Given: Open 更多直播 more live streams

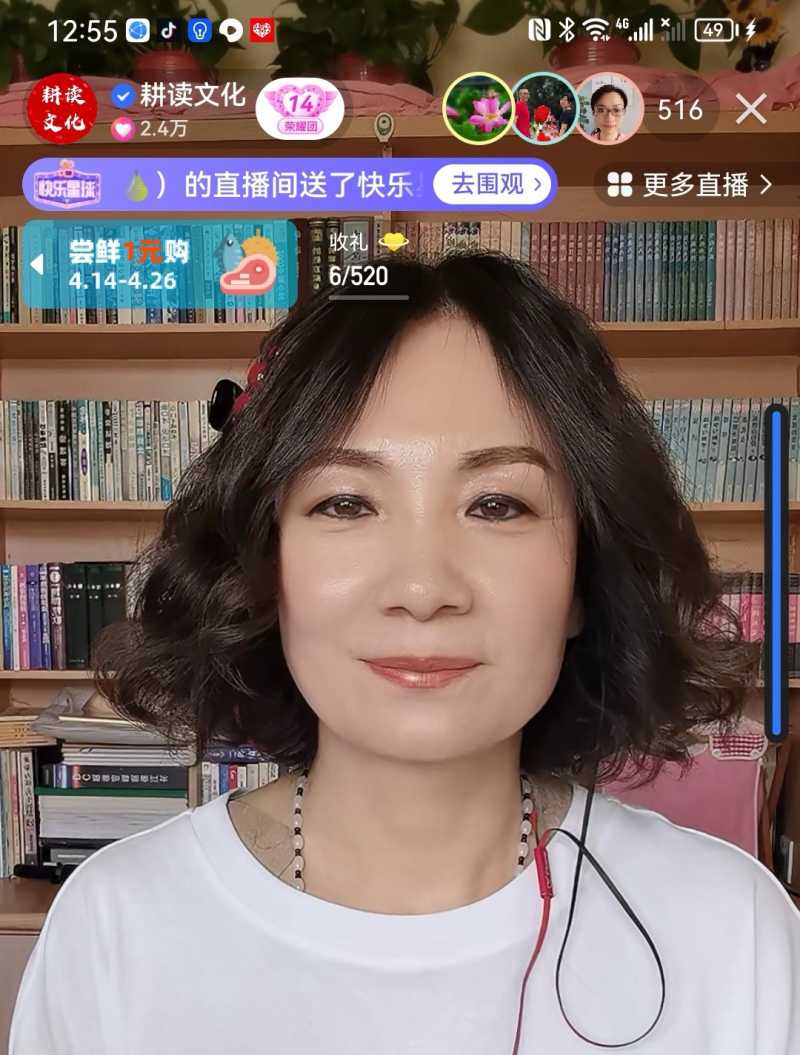Looking at the screenshot, I should (692, 184).
